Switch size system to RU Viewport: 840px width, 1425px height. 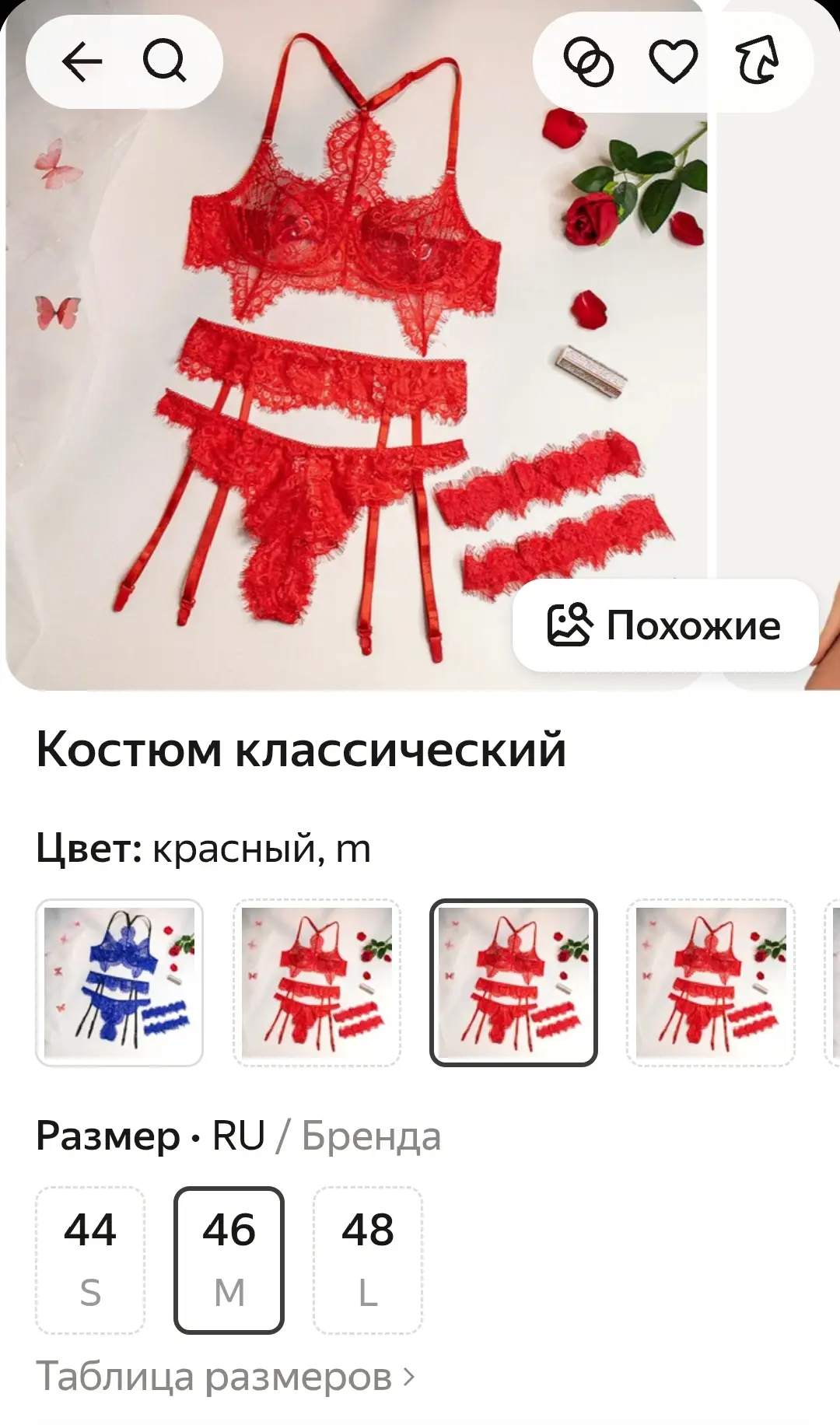pyautogui.click(x=239, y=1136)
